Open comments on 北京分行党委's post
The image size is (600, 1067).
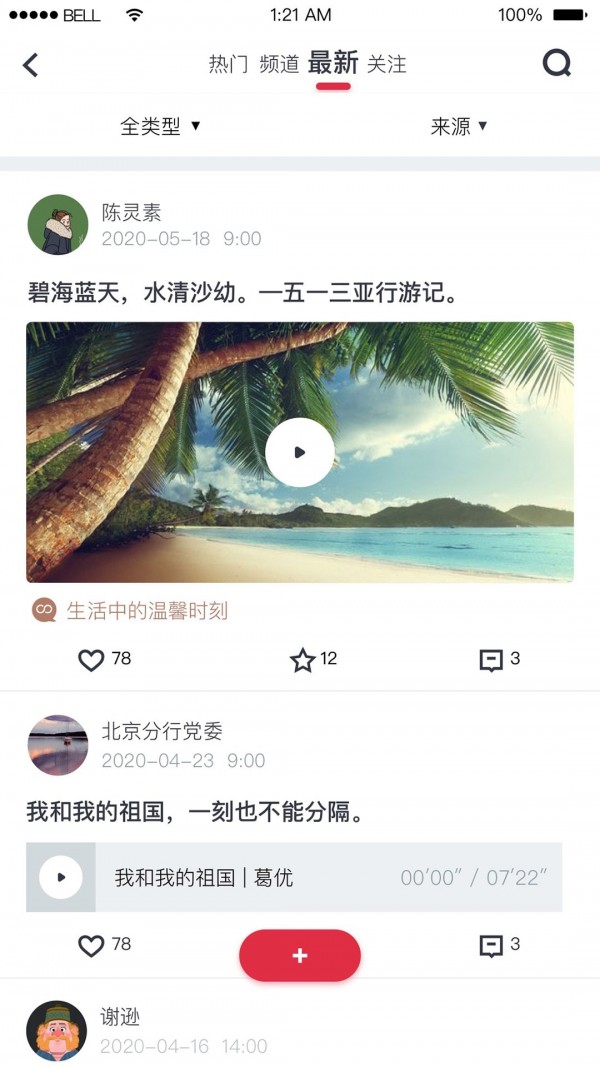pyautogui.click(x=491, y=945)
